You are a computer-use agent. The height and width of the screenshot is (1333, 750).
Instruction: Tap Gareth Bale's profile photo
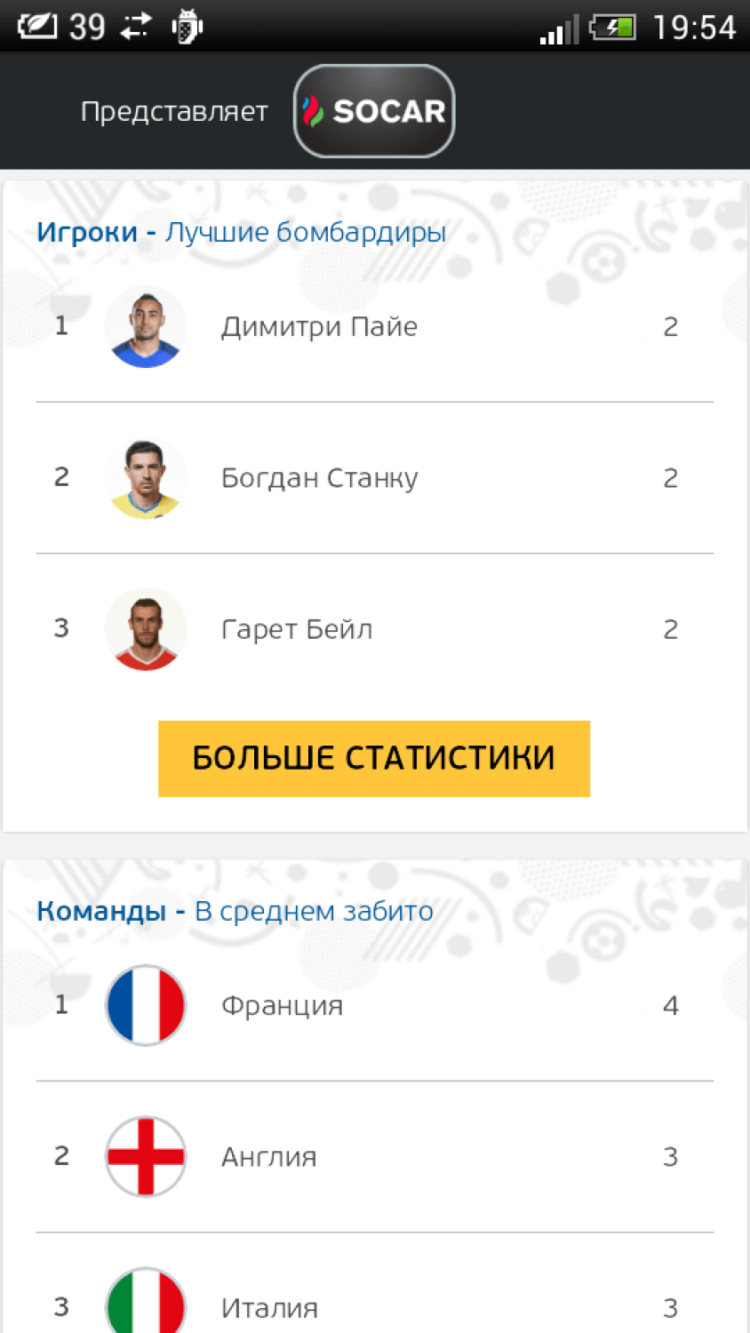tap(145, 628)
